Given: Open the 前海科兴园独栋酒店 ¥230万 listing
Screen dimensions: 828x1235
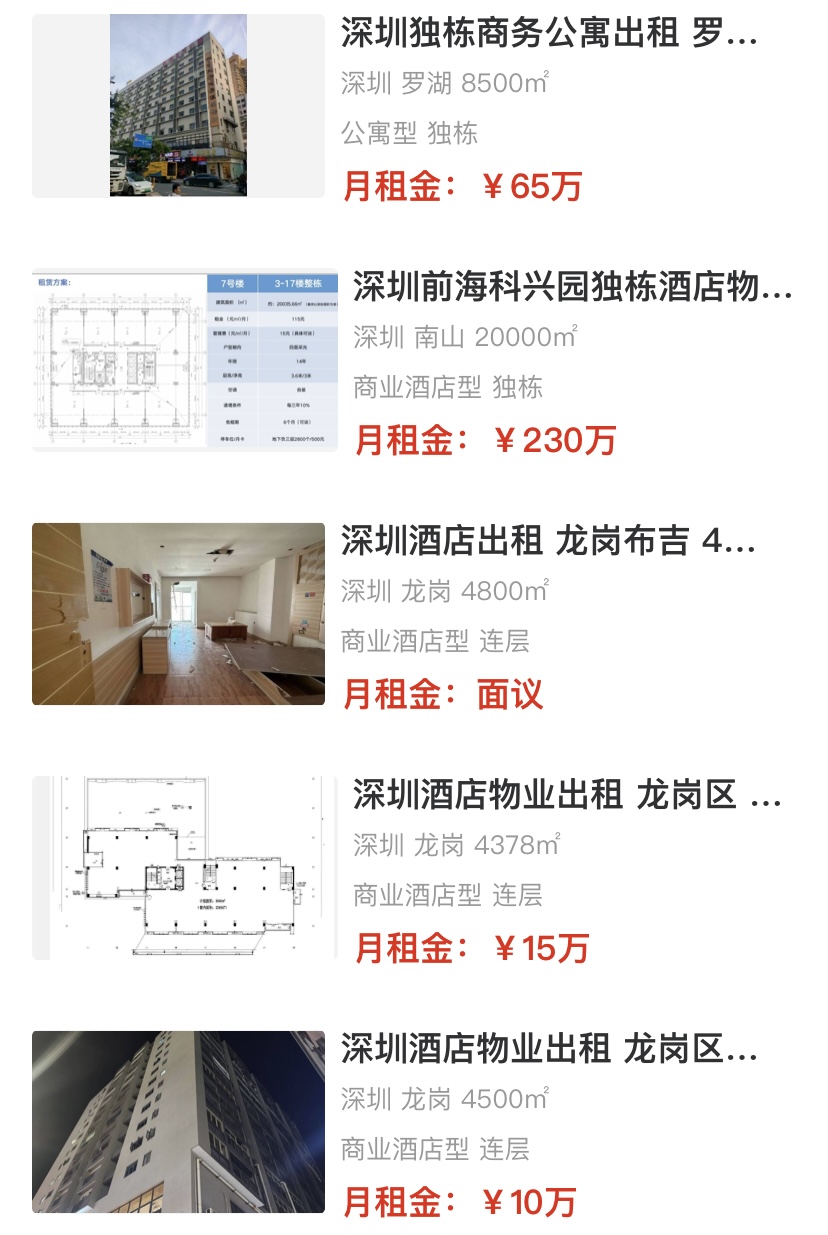Looking at the screenshot, I should tap(572, 289).
